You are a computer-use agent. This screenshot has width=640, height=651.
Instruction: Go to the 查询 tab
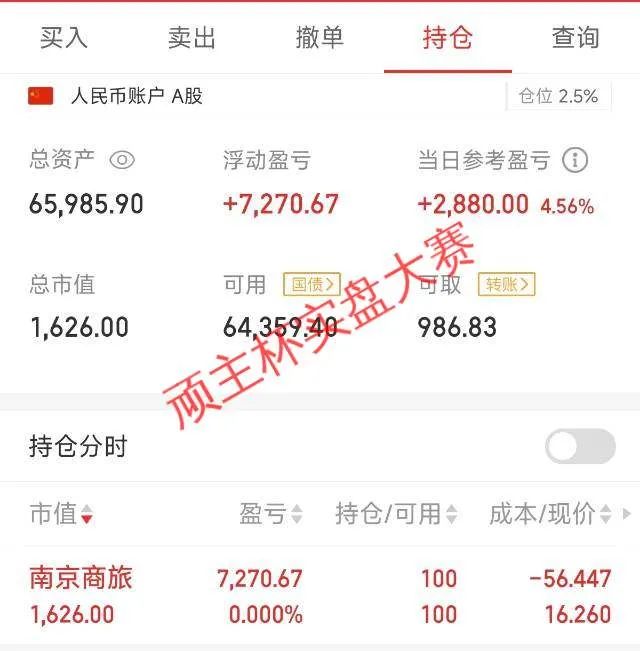(576, 38)
